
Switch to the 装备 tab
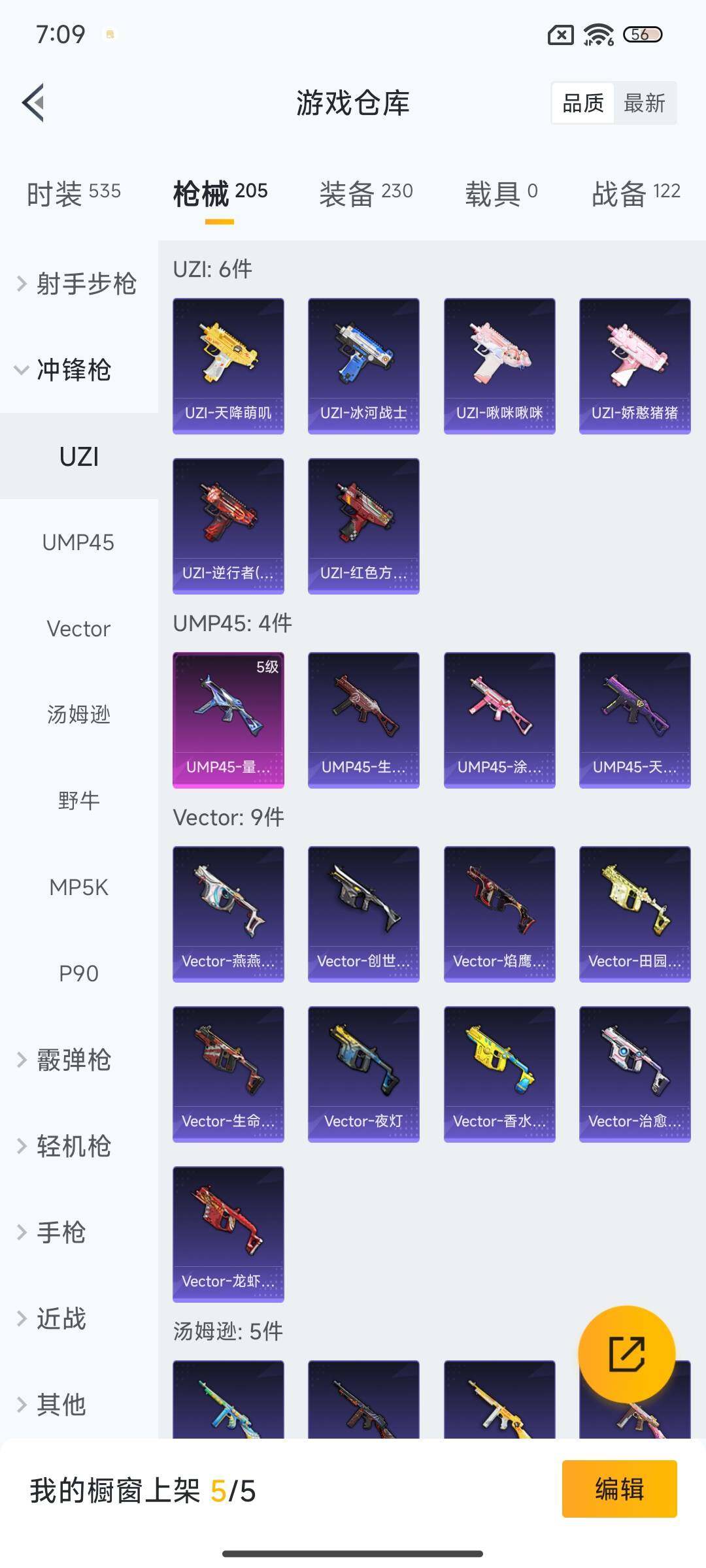point(365,193)
